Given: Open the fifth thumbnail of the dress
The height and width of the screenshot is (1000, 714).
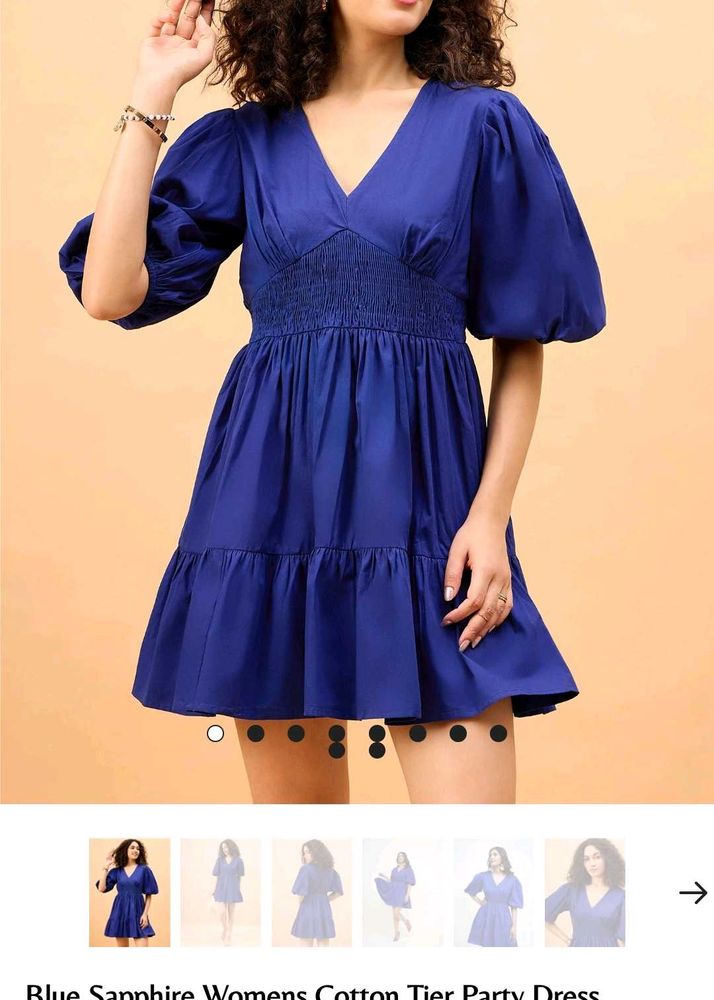Looking at the screenshot, I should coord(494,892).
